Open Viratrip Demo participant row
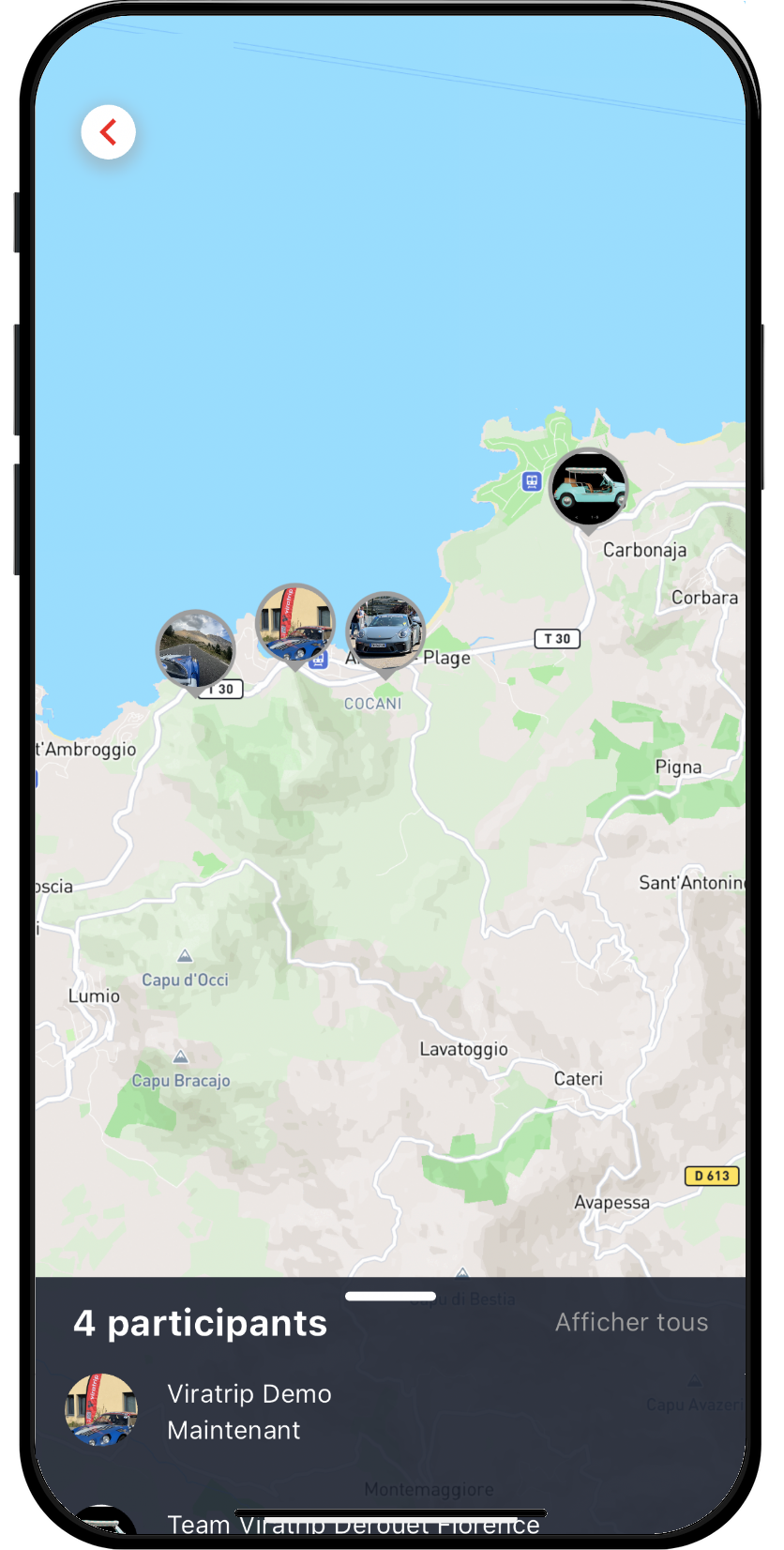The image size is (784, 1550). click(x=249, y=1411)
